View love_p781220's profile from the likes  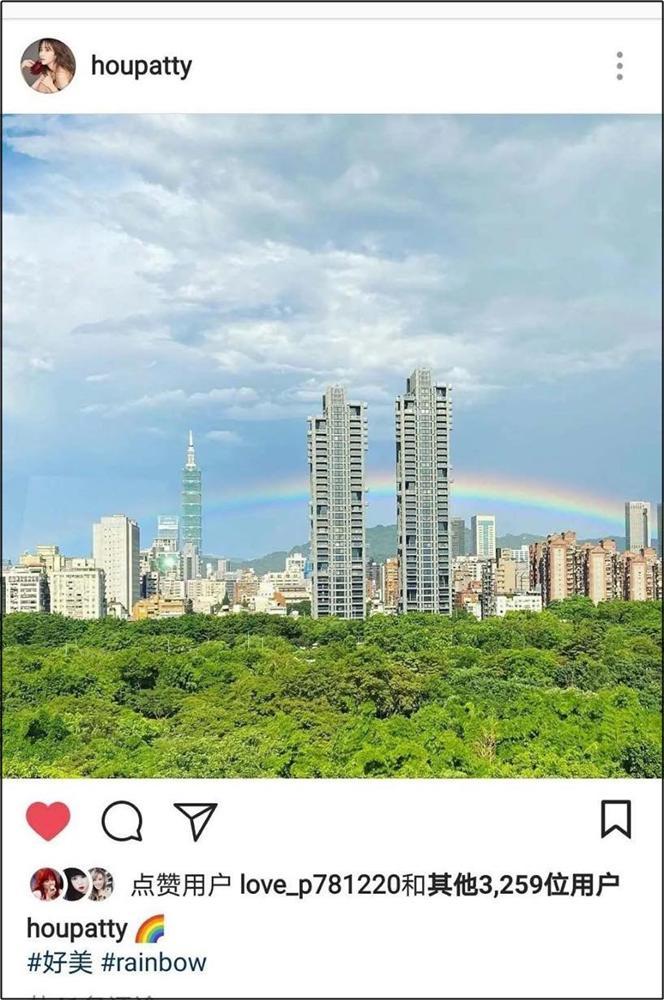click(319, 885)
